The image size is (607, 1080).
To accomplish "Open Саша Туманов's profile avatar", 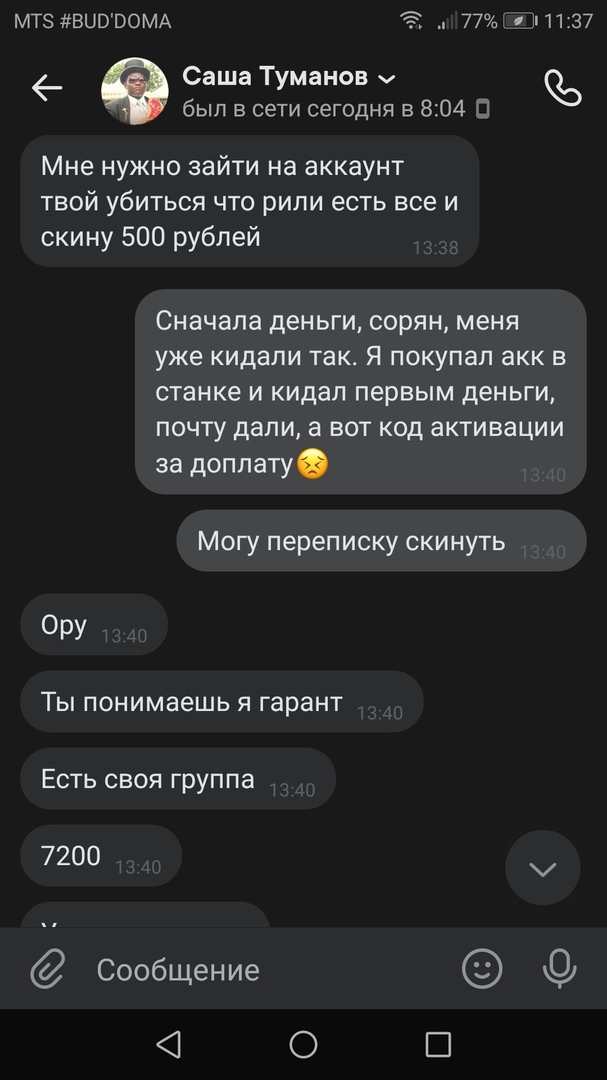I will coord(135,91).
